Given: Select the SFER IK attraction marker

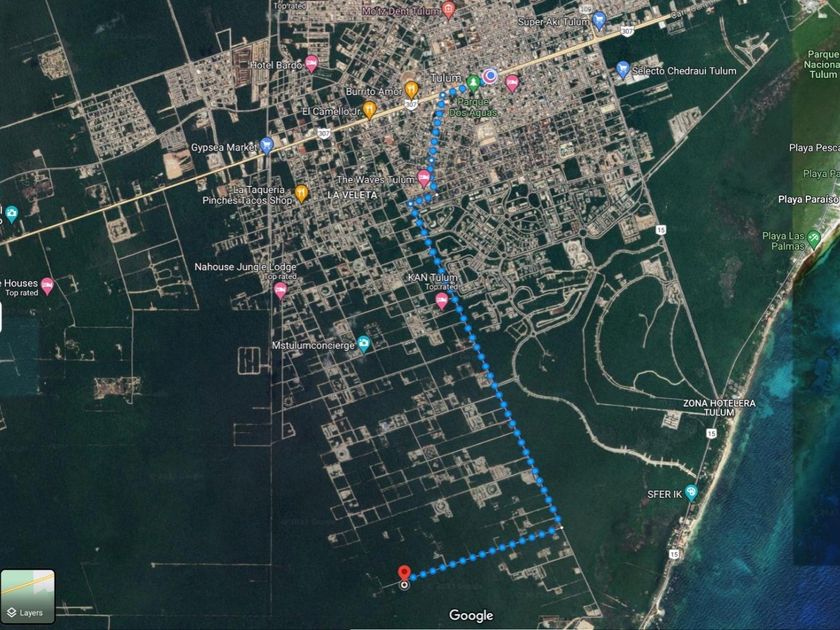Looking at the screenshot, I should click(x=692, y=492).
